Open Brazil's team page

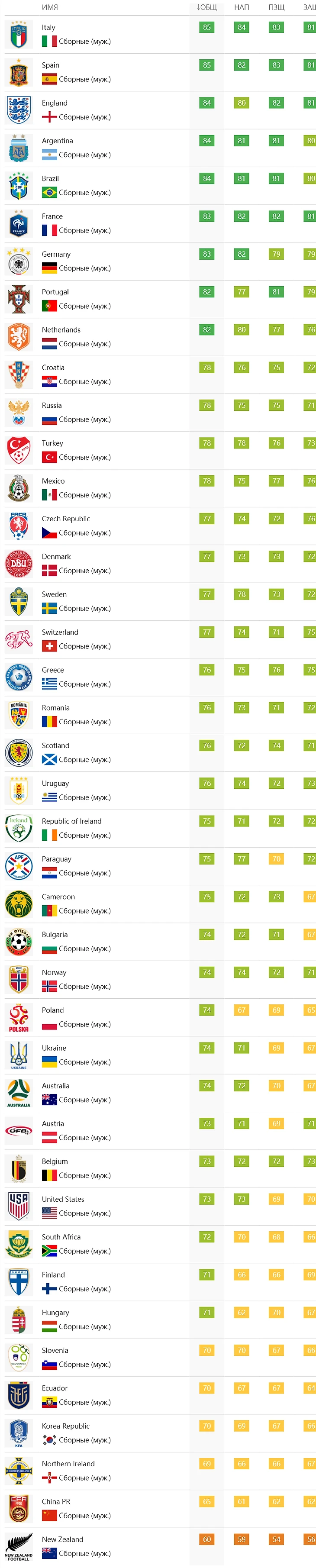pos(50,178)
